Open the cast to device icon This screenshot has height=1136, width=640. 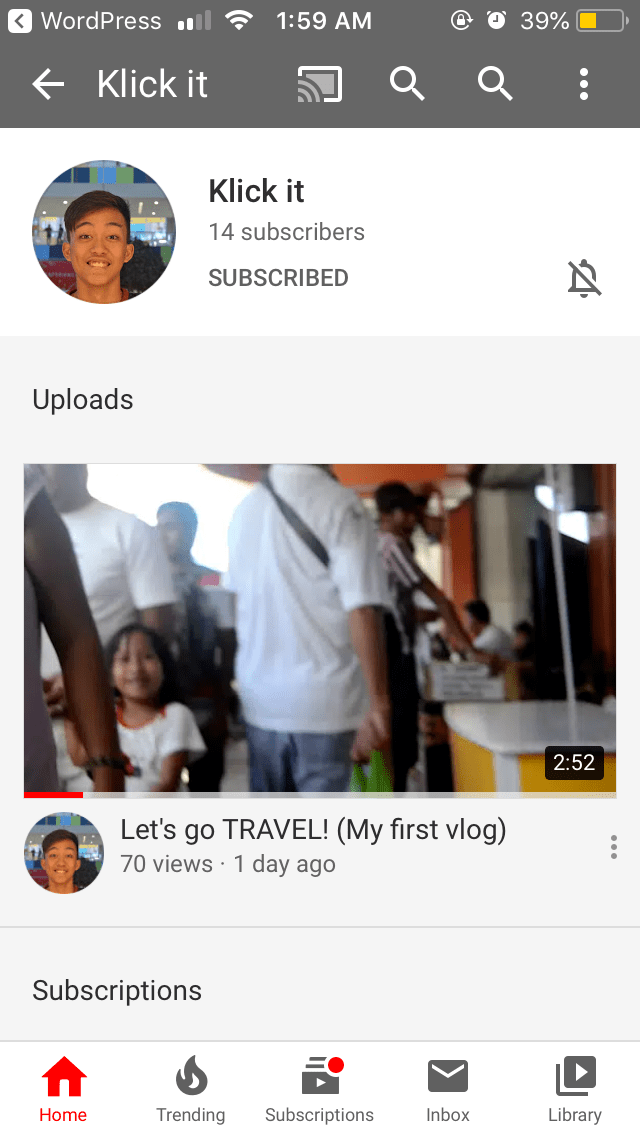(320, 85)
